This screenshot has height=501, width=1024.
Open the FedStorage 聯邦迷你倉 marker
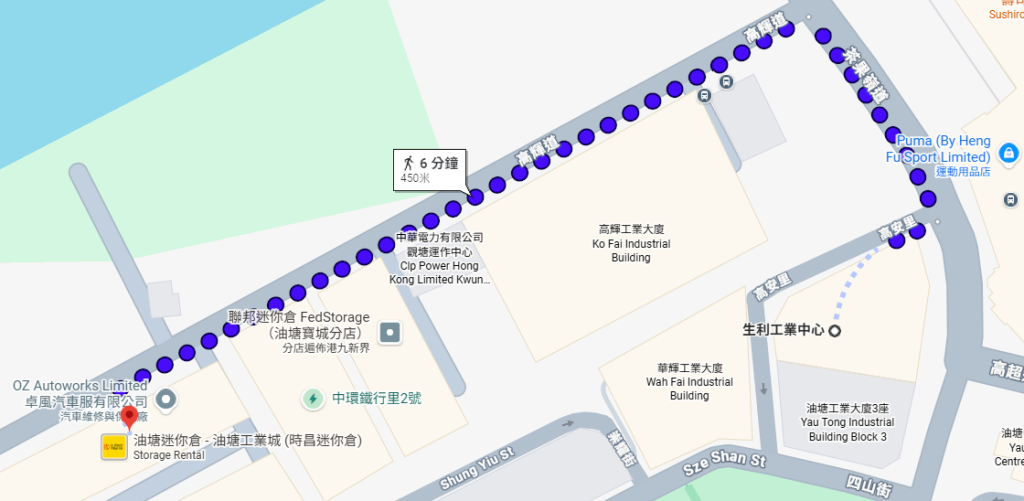391,332
